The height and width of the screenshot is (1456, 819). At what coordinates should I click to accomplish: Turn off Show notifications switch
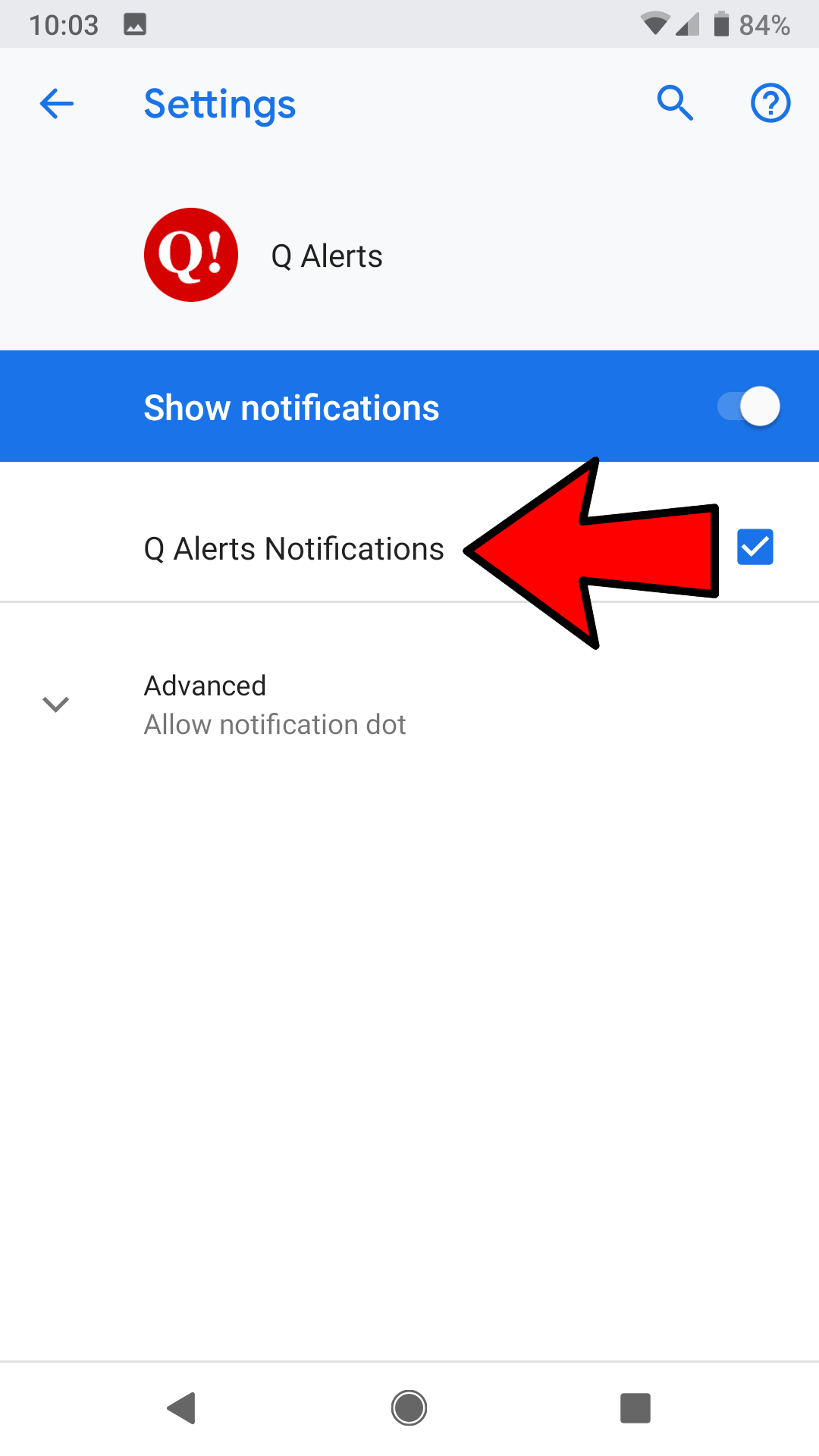coord(749,407)
